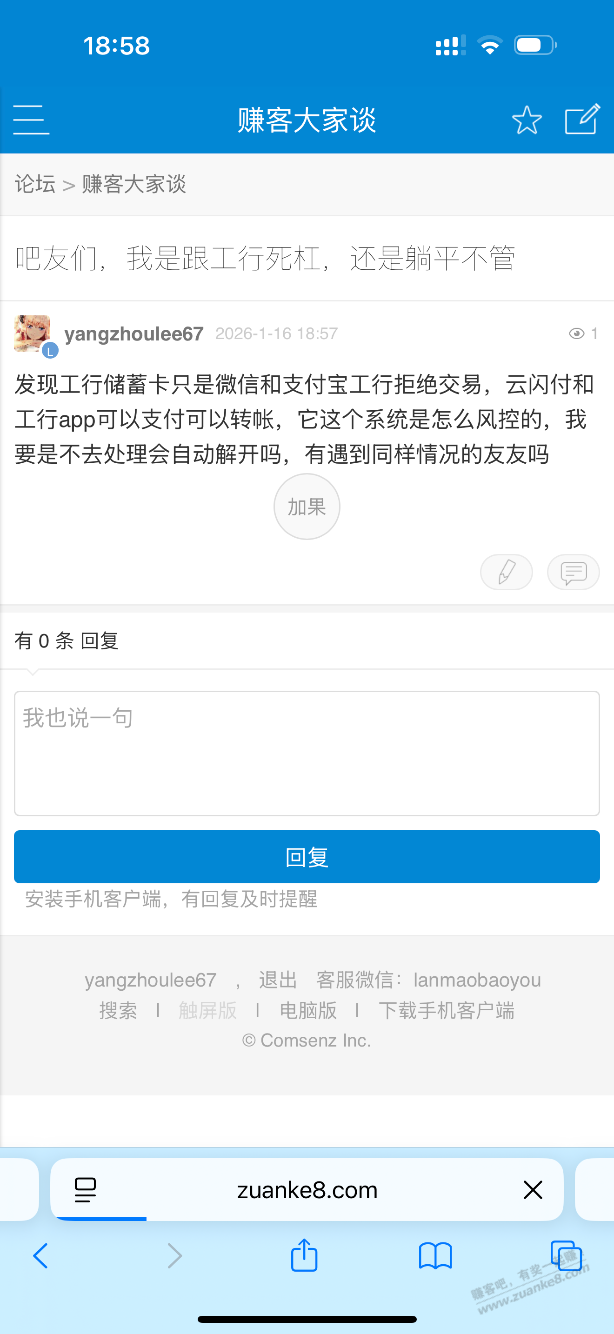Tap the 加果 round button

pos(307,507)
